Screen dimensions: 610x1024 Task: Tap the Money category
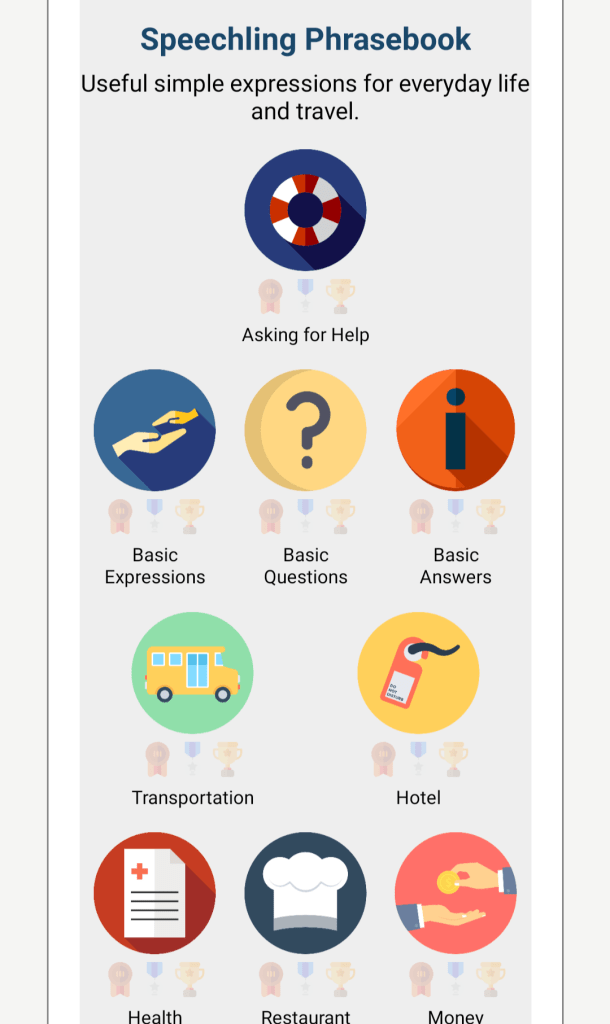pyautogui.click(x=456, y=893)
